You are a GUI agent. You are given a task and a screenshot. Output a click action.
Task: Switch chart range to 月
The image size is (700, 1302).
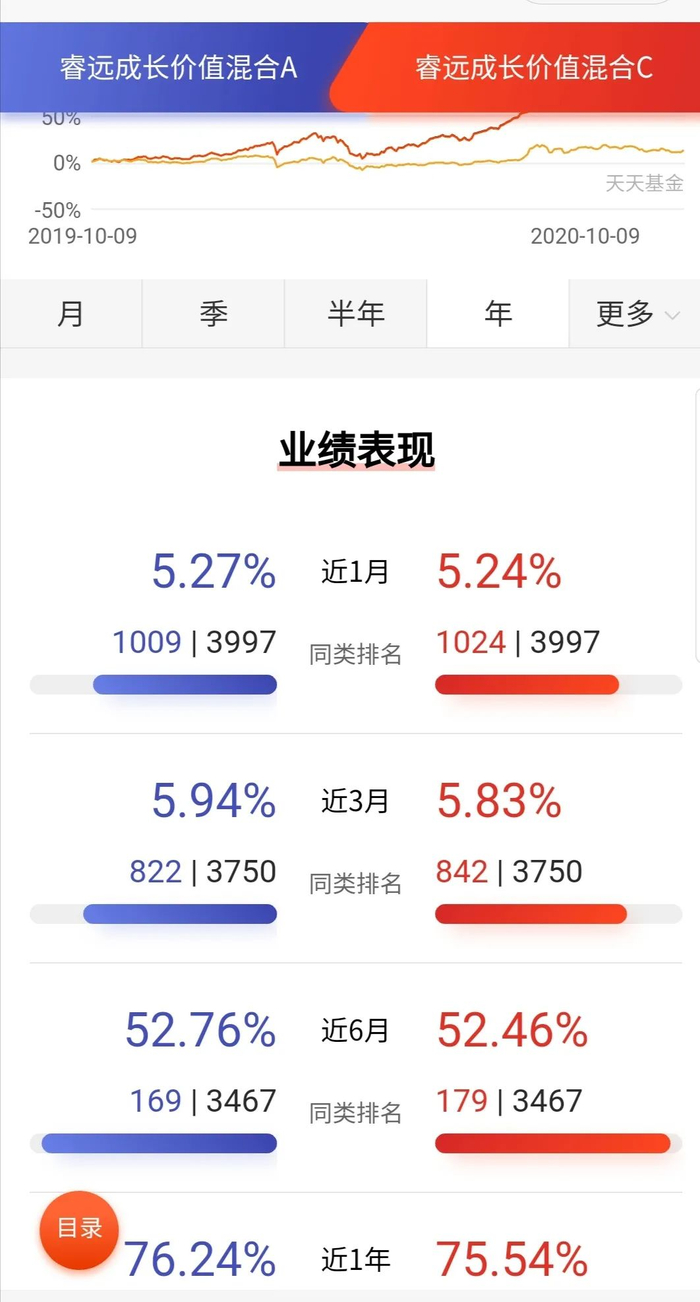71,314
